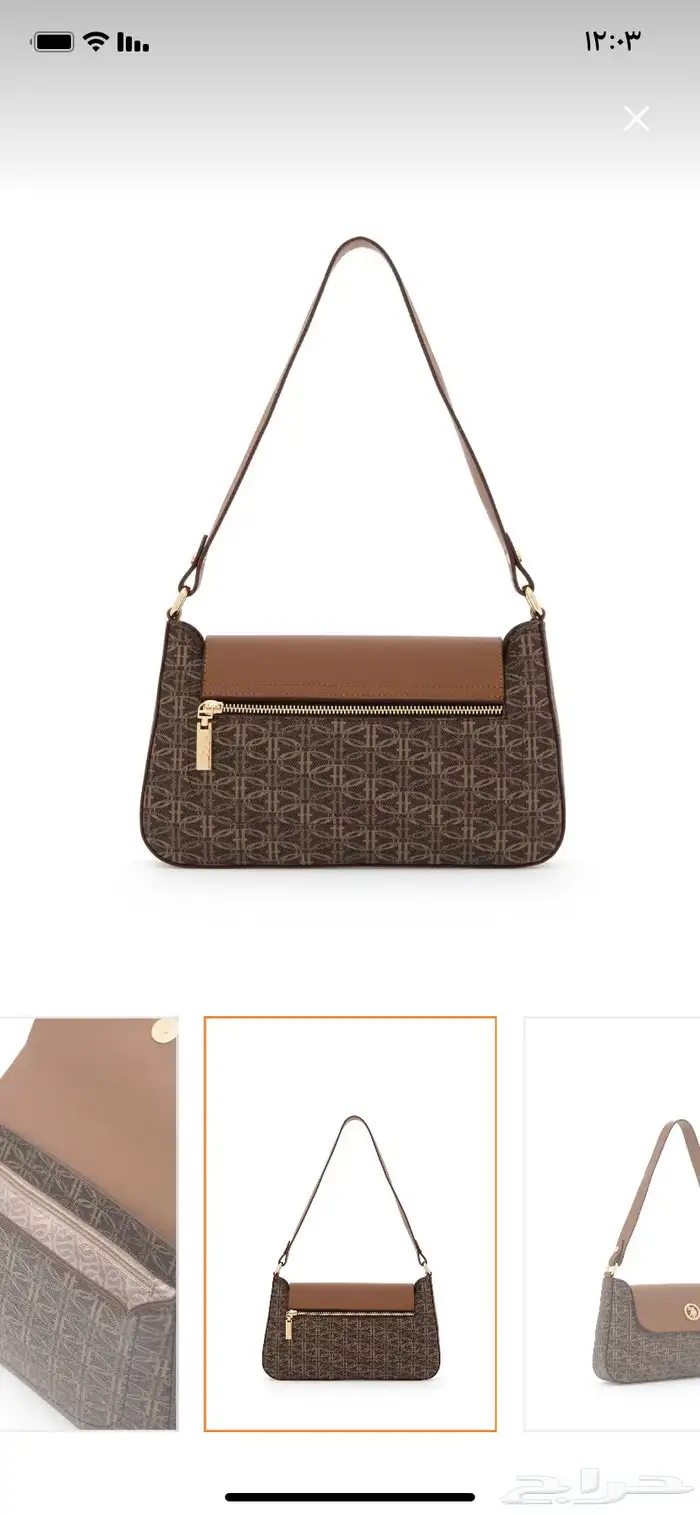Select the bag interior lining thumbnail
The image size is (700, 1515).
click(x=88, y=1223)
